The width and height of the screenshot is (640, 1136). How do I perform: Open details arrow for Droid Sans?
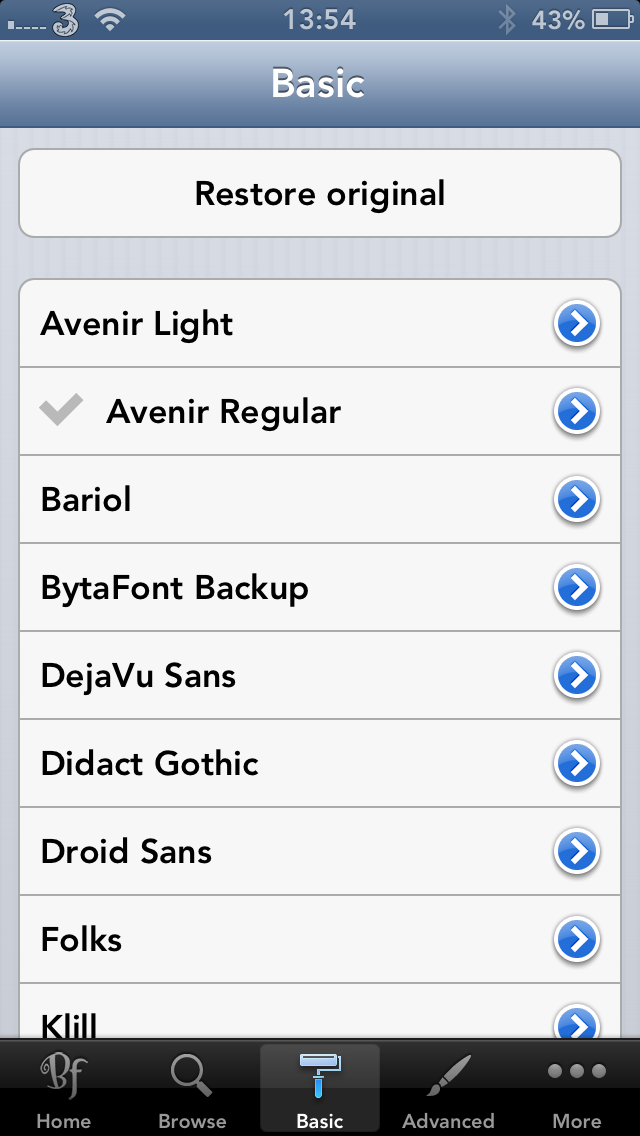pyautogui.click(x=577, y=851)
